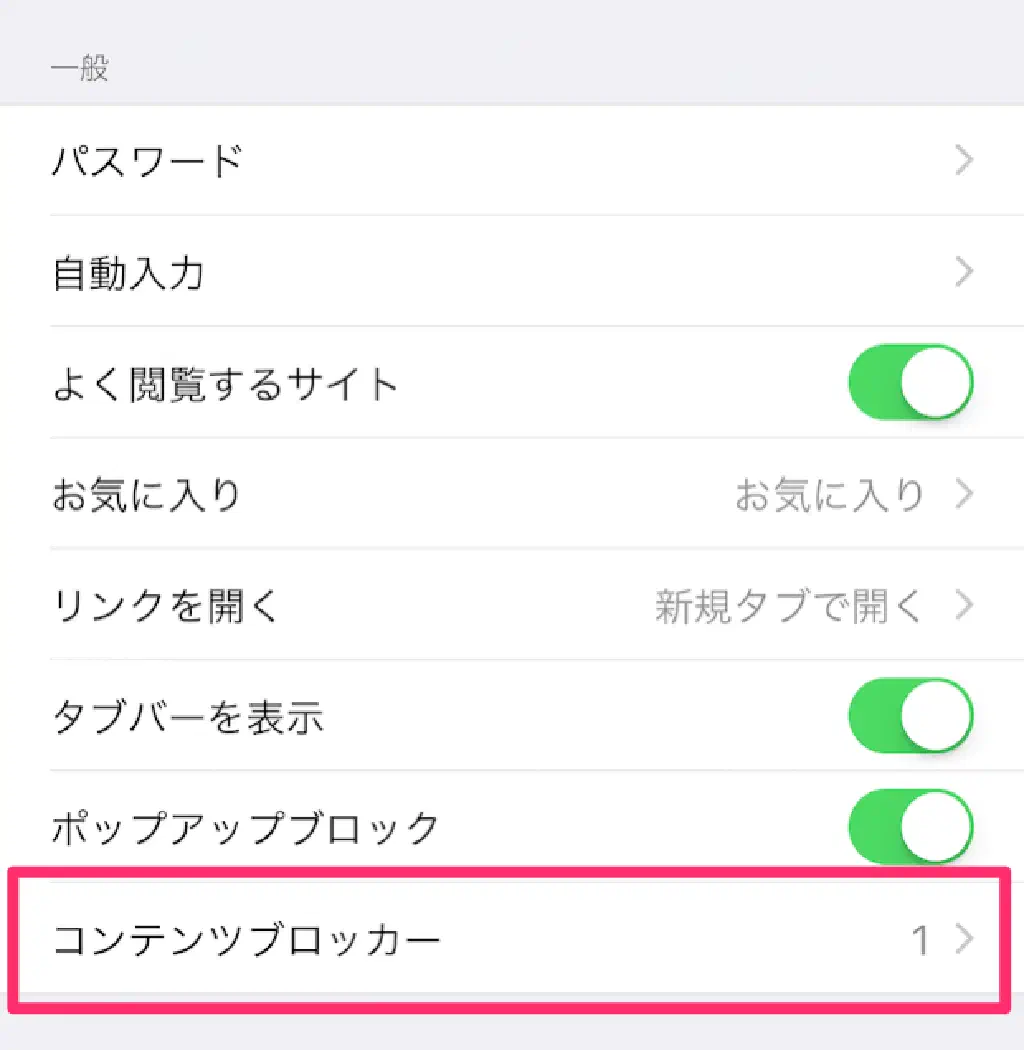The image size is (1024, 1050).
Task: Open the パスワード settings row
Action: click(510, 160)
